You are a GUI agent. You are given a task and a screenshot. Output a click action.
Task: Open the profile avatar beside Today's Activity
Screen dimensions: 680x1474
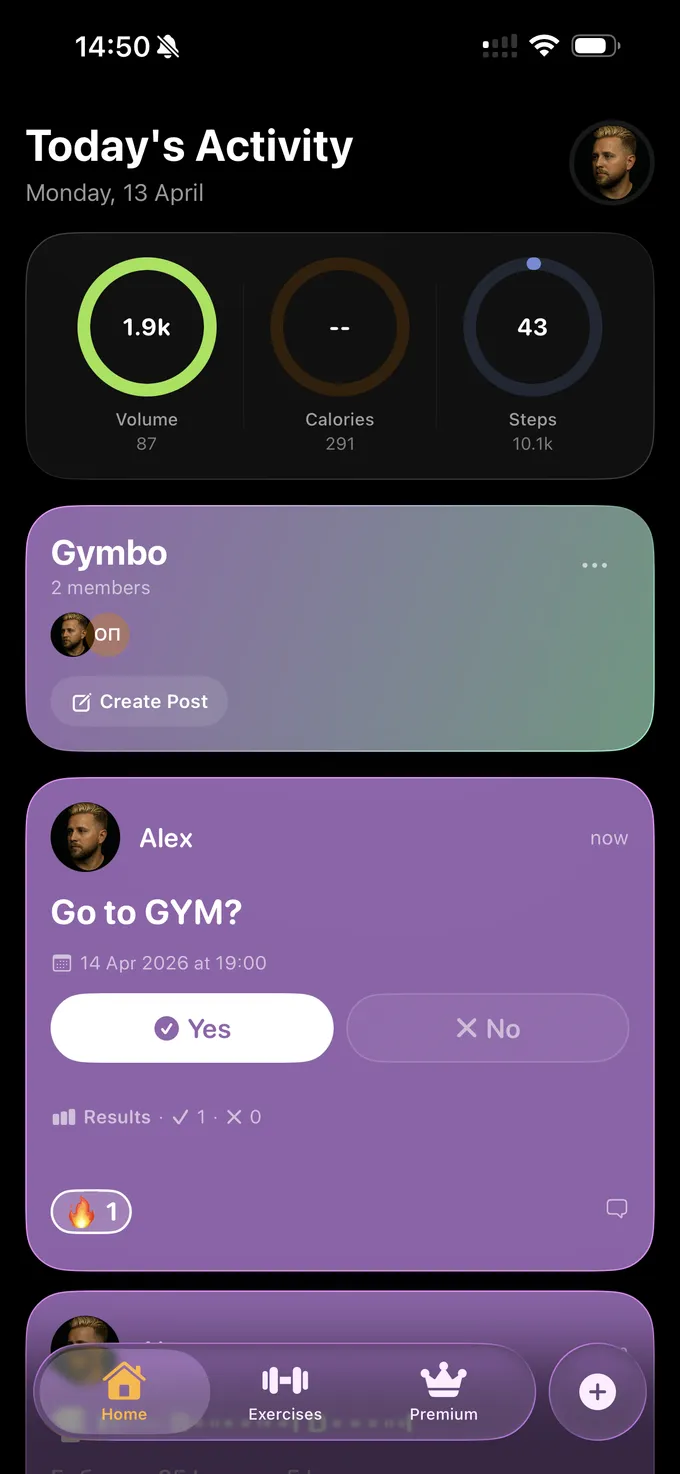point(611,162)
